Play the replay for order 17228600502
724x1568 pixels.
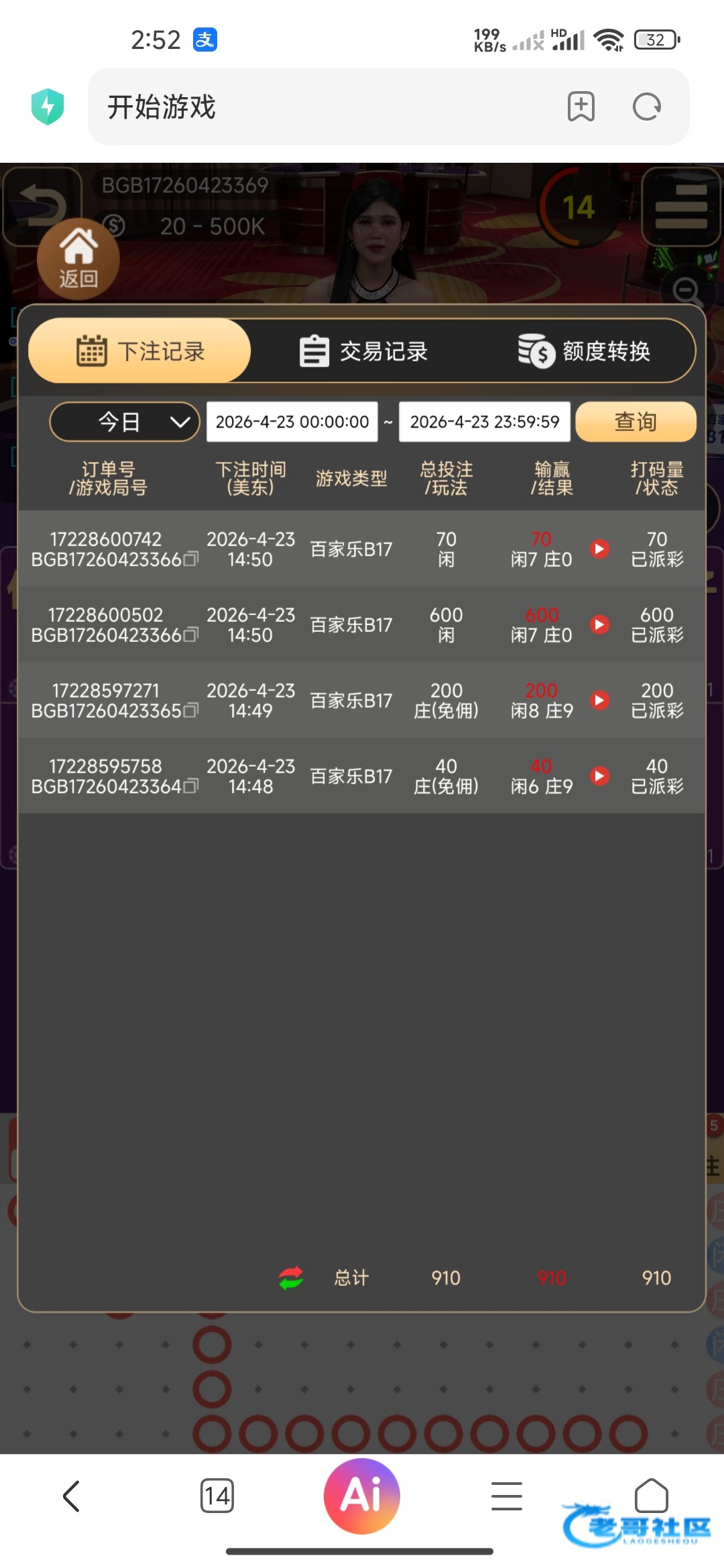tap(599, 625)
